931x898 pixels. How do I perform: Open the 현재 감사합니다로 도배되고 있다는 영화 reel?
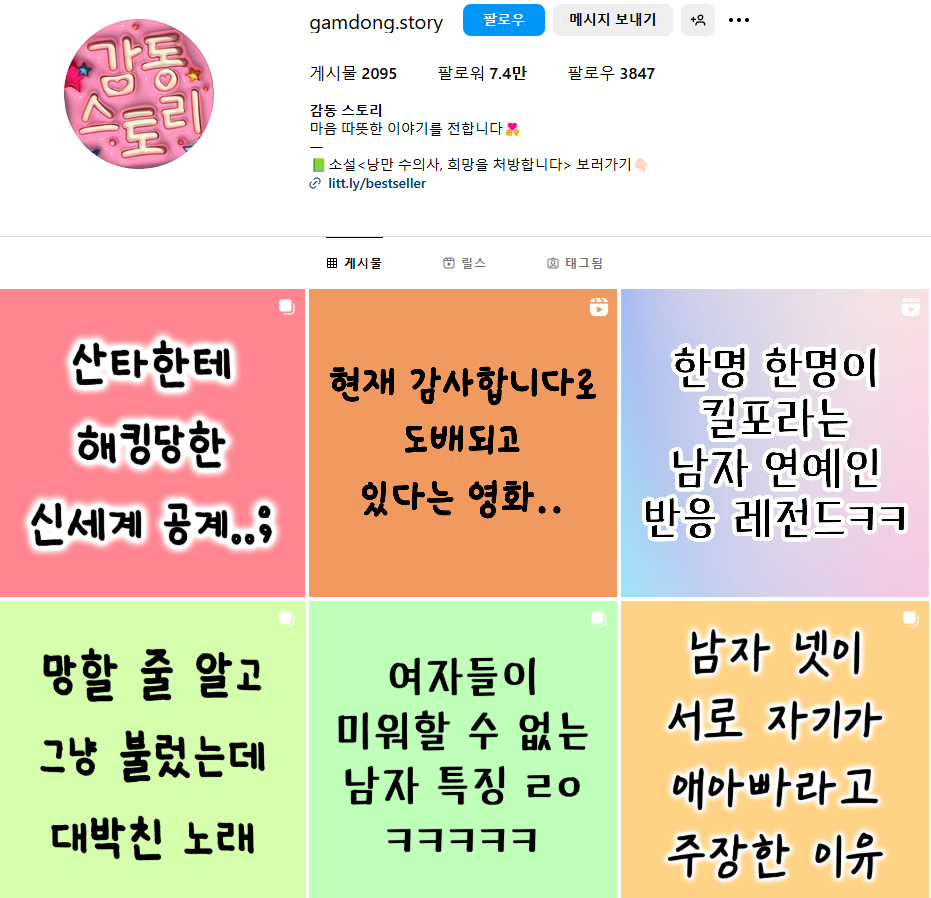pos(462,443)
